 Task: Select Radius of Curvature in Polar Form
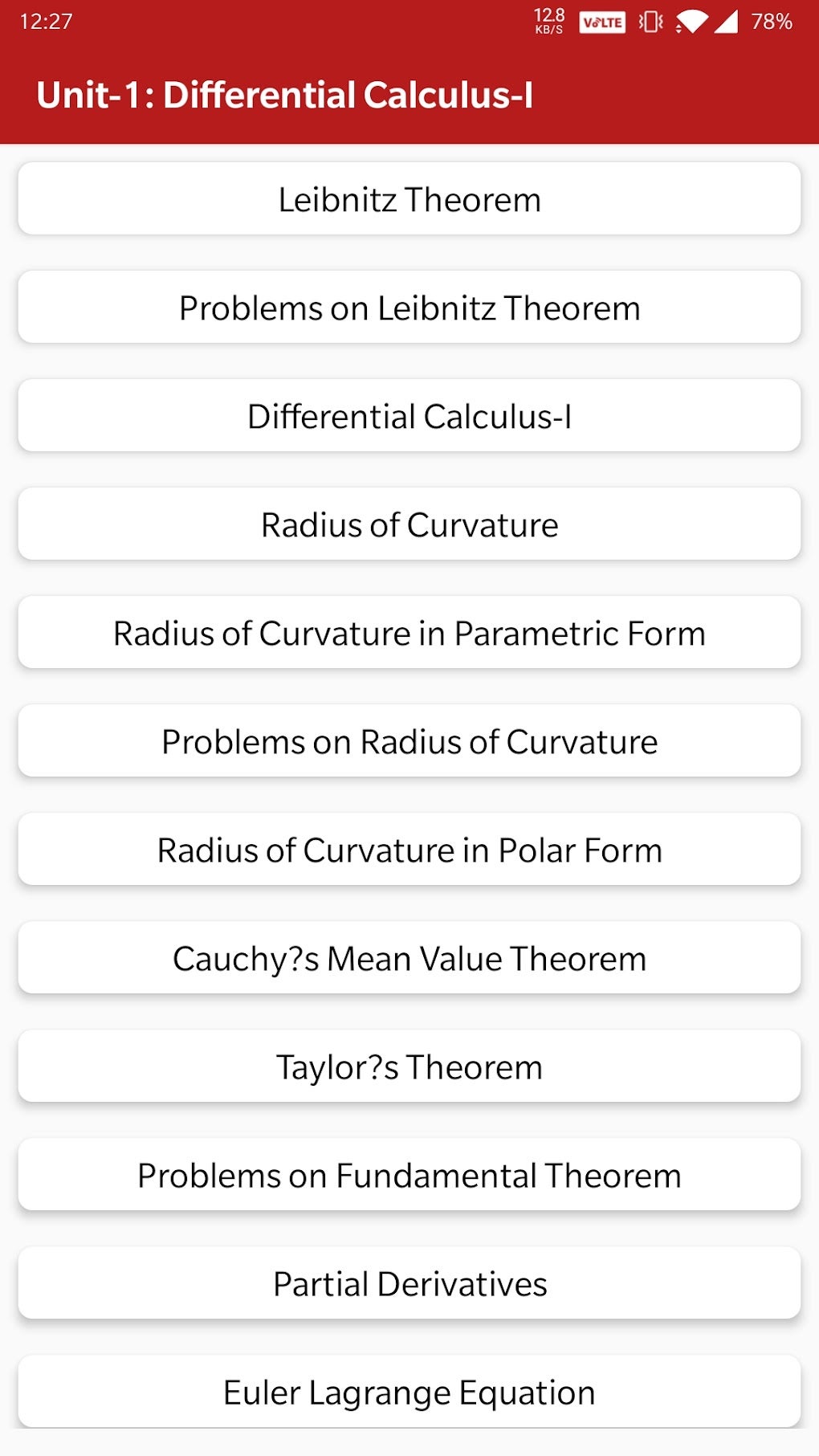[409, 849]
